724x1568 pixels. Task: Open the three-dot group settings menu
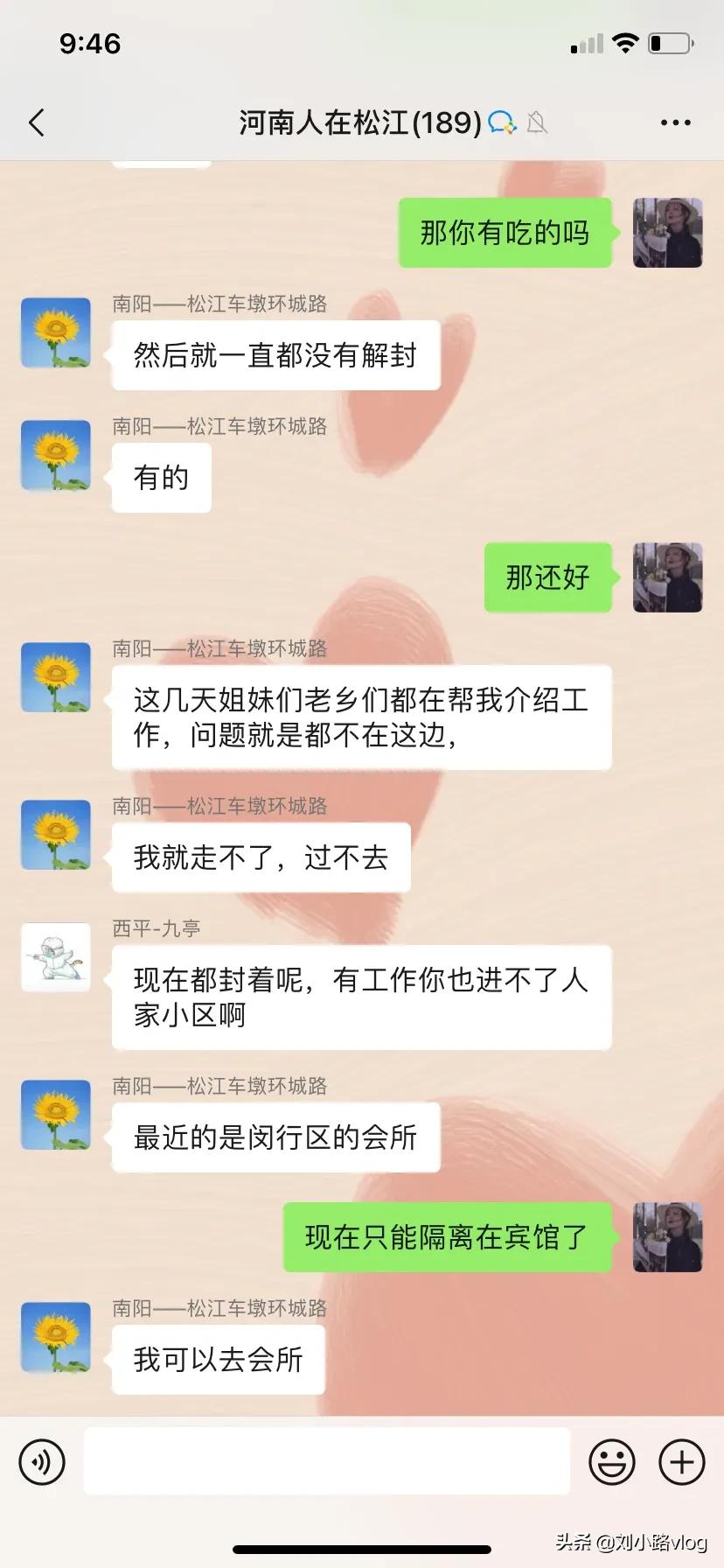point(674,122)
